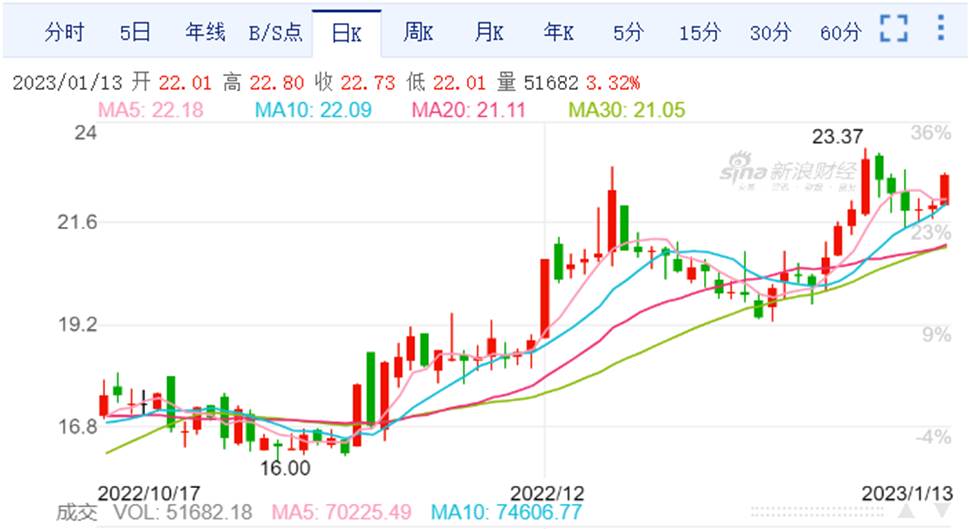
Task: Select the 5日 chart view
Action: point(135,33)
